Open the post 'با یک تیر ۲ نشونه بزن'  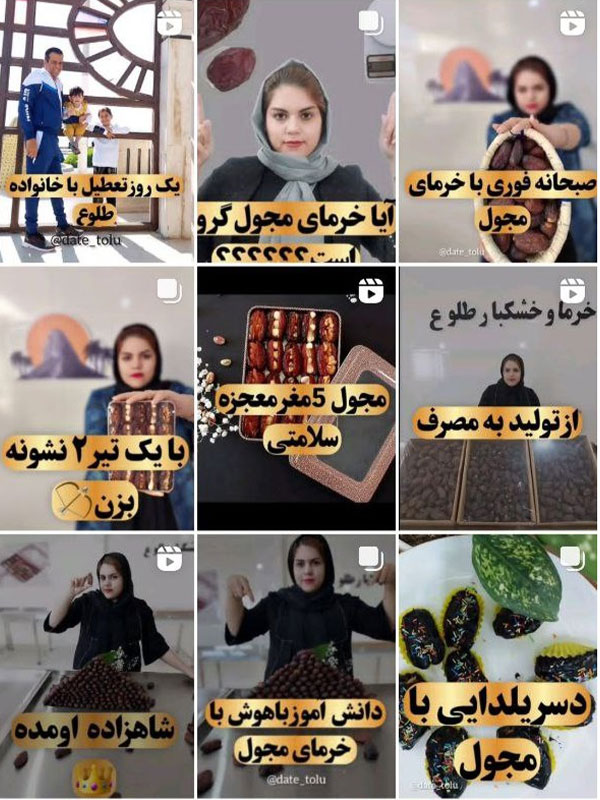pyautogui.click(x=97, y=398)
